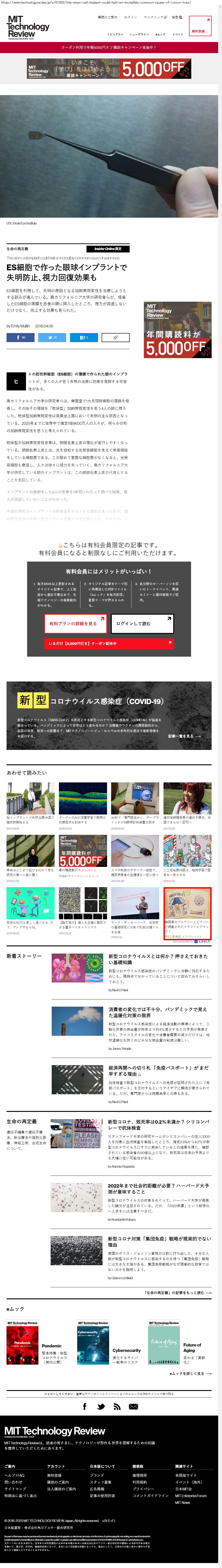This screenshot has height=1568, width=222.
Task: Open the 検索 search in the header
Action: click(x=176, y=18)
